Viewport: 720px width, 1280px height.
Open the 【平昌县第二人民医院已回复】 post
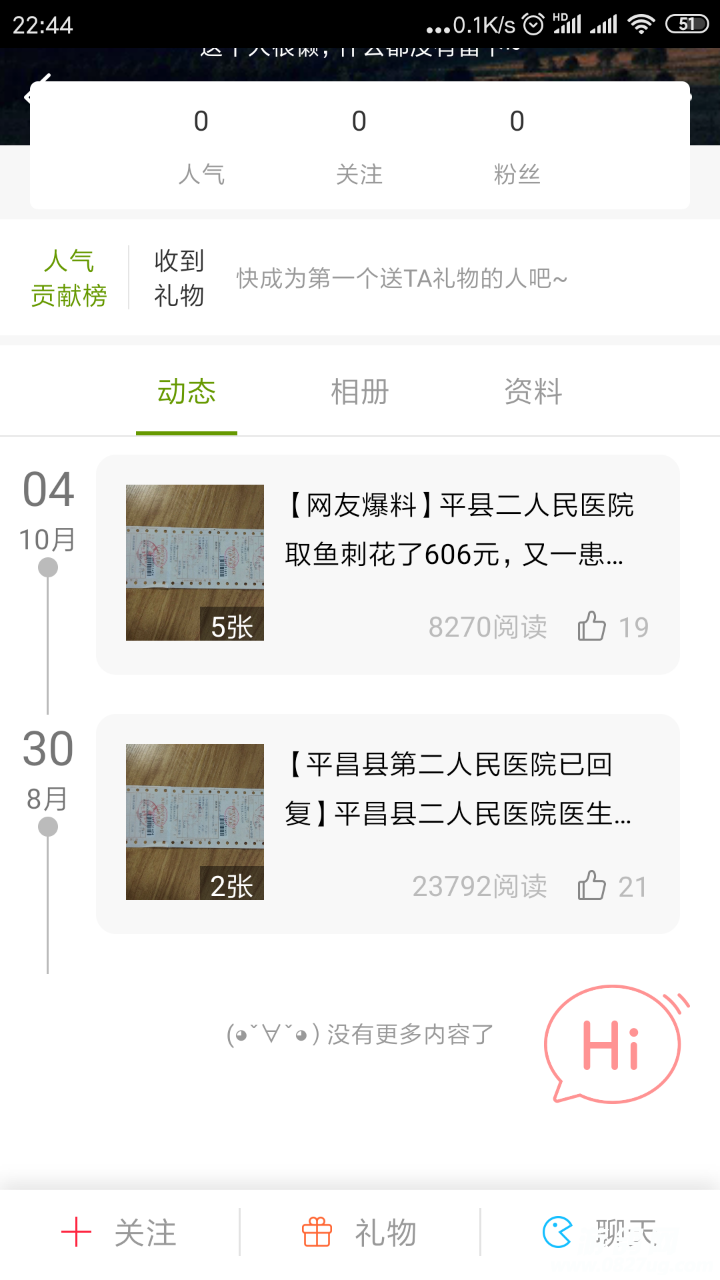click(x=458, y=790)
